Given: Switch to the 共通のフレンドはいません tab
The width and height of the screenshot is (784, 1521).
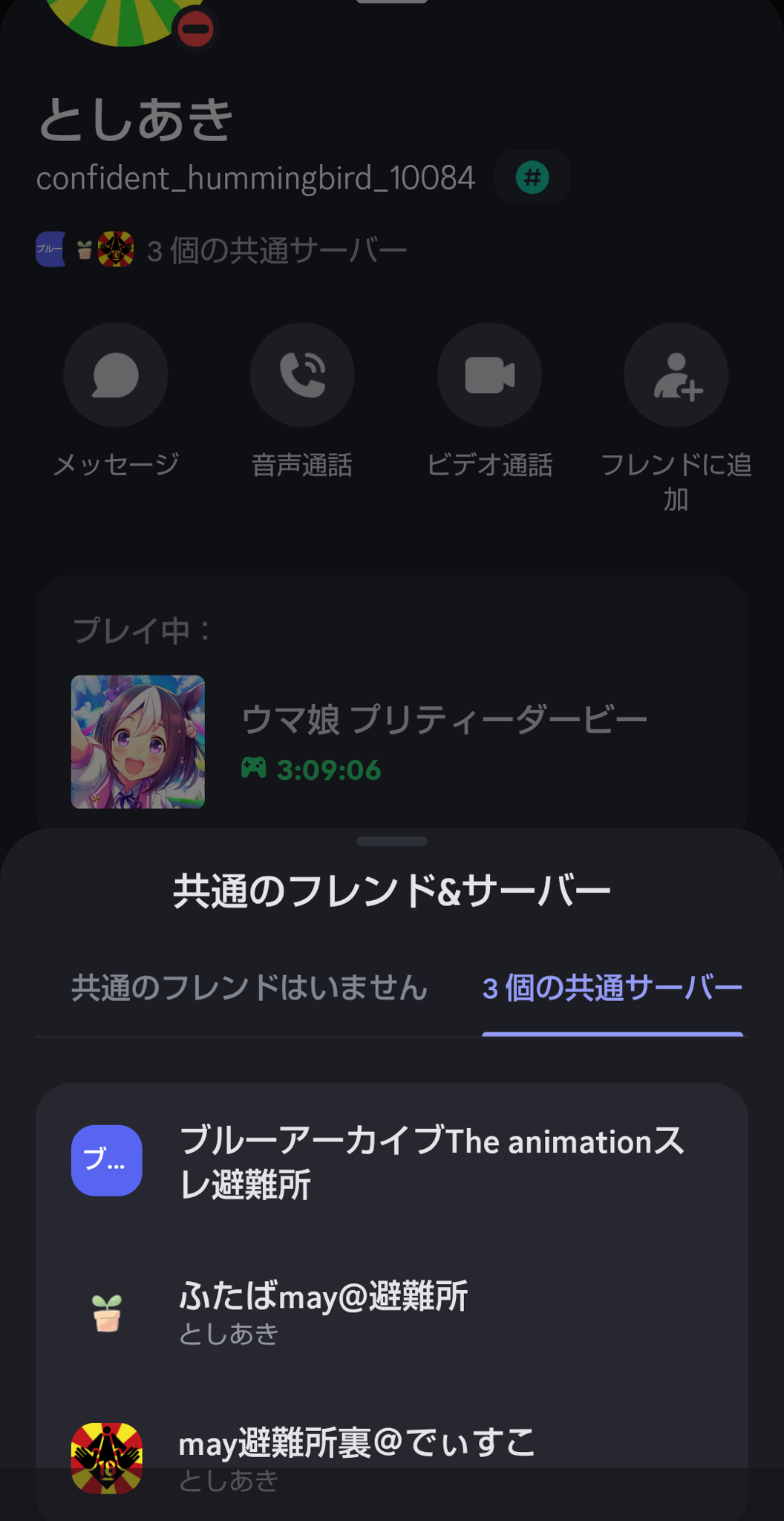Looking at the screenshot, I should coord(249,989).
